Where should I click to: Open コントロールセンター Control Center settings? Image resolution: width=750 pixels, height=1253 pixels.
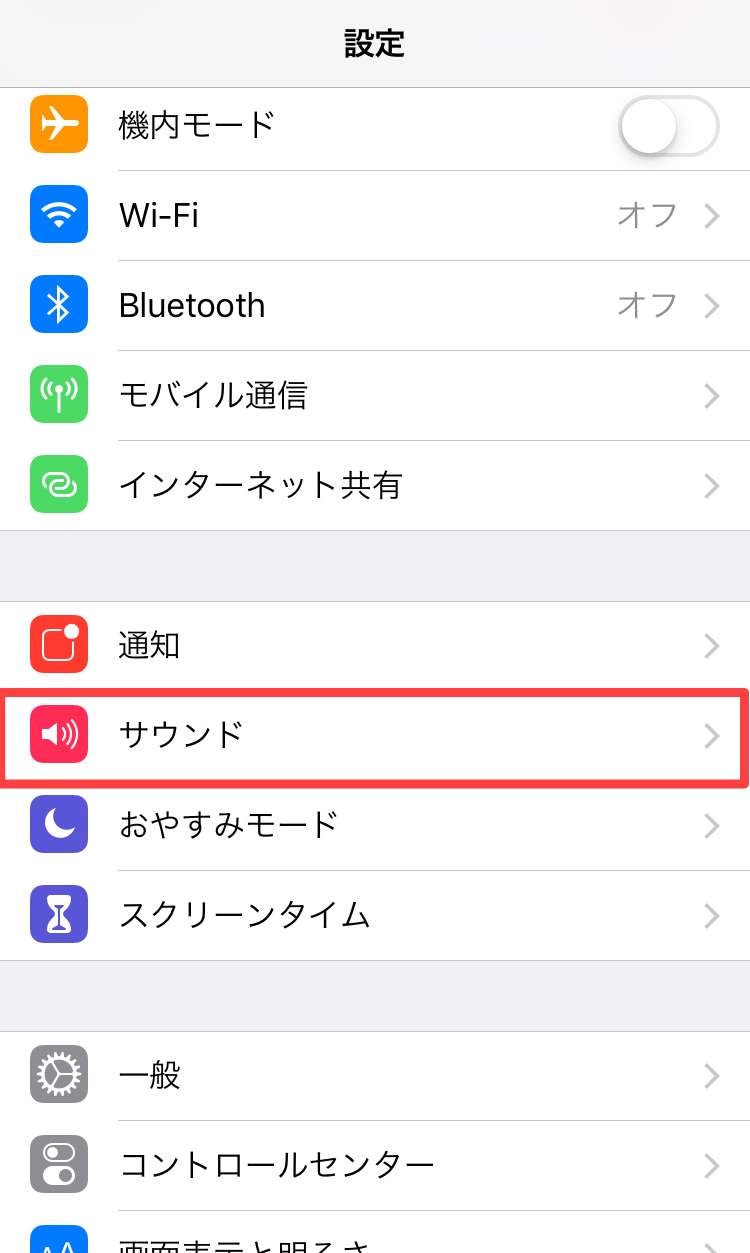(x=375, y=1166)
